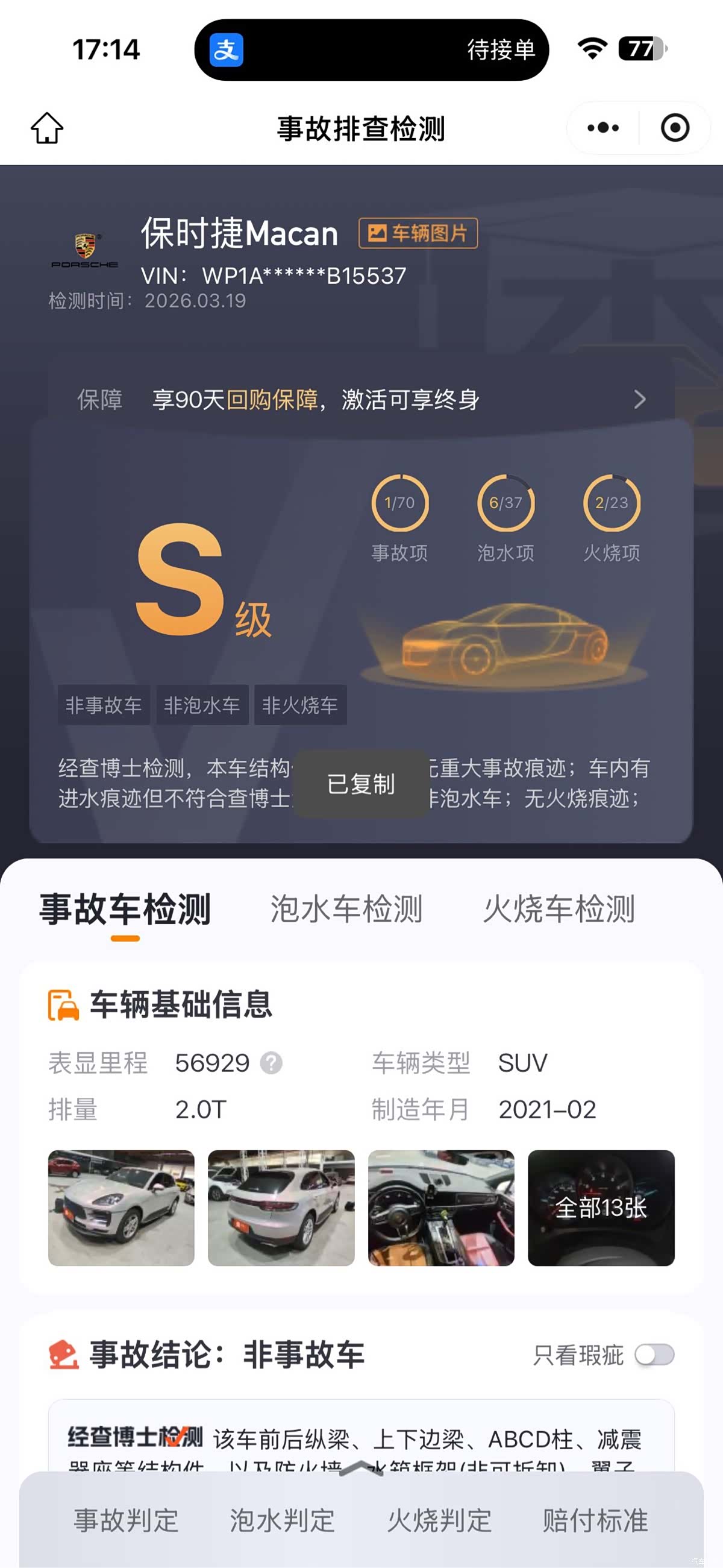Select the 事故车检测 tab
Image resolution: width=723 pixels, height=1568 pixels.
125,909
